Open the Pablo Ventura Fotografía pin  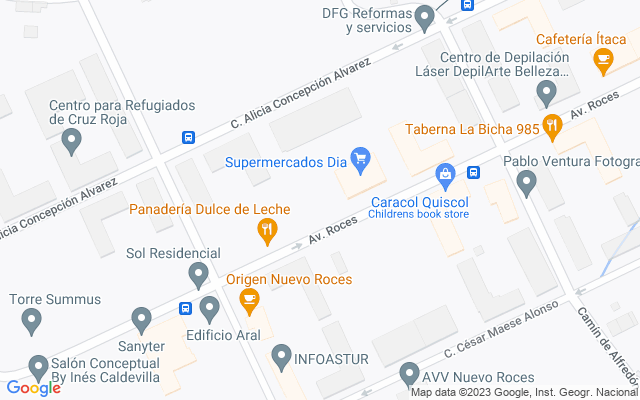(526, 184)
